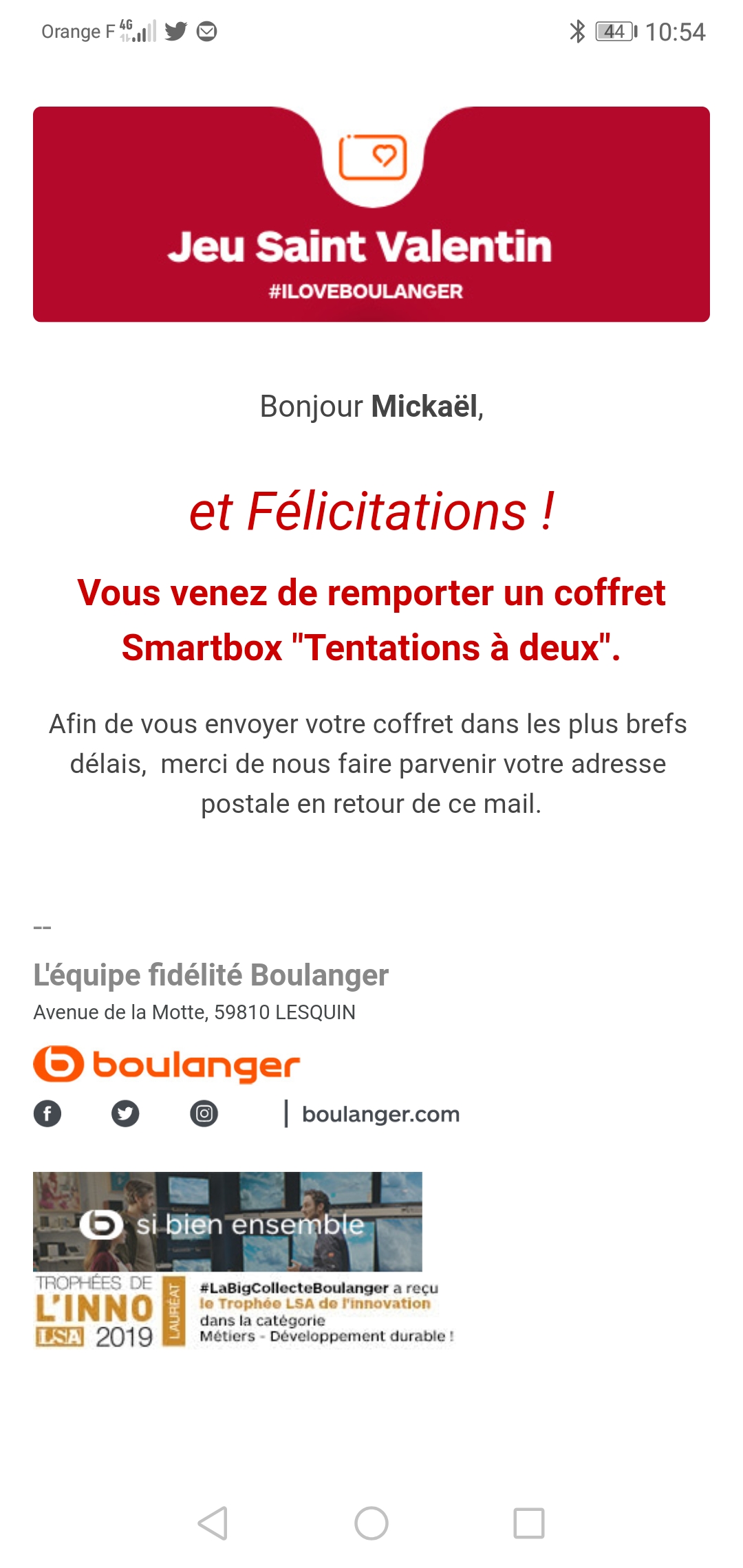Open Boulanger's Facebook page icon
This screenshot has width=743, height=1568.
[47, 1113]
